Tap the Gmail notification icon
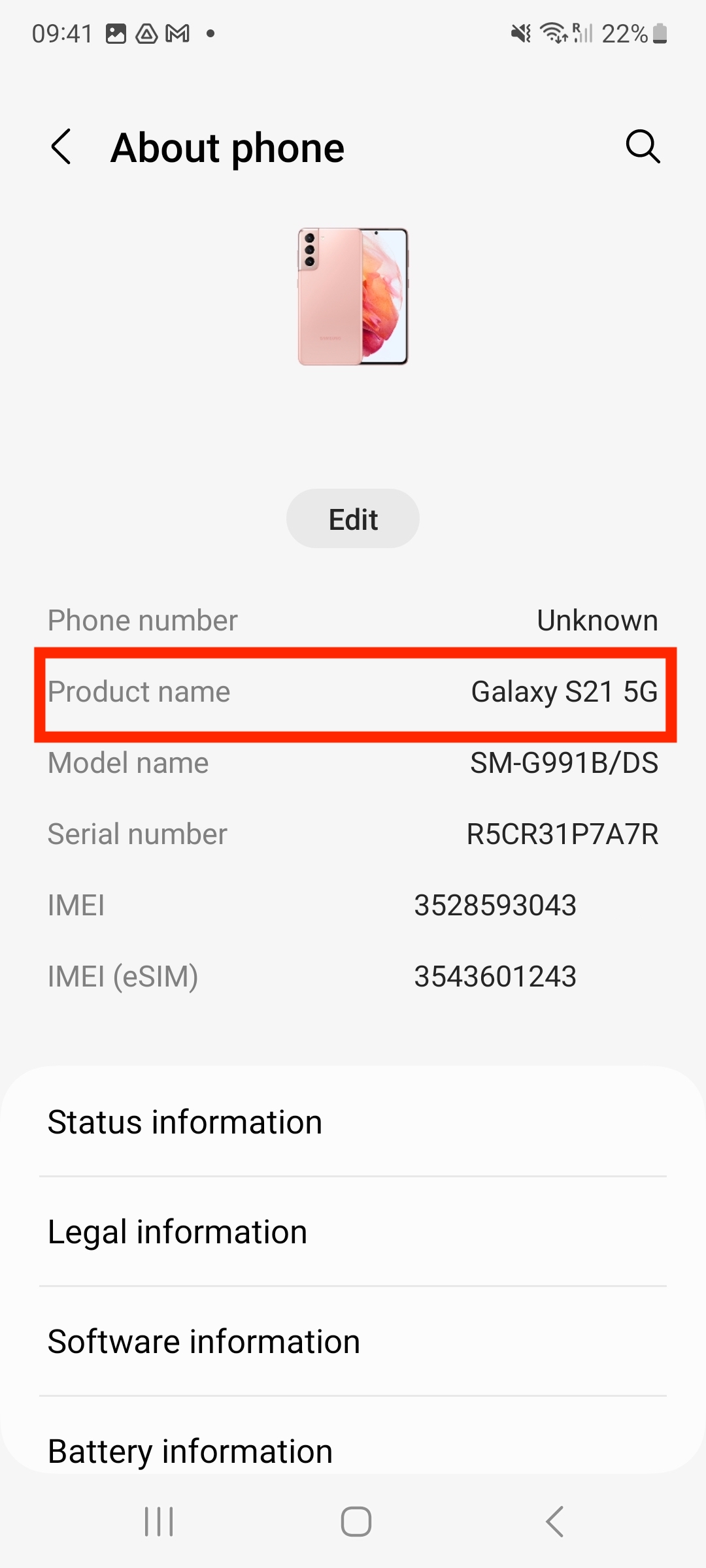The width and height of the screenshot is (706, 1568). click(x=178, y=33)
